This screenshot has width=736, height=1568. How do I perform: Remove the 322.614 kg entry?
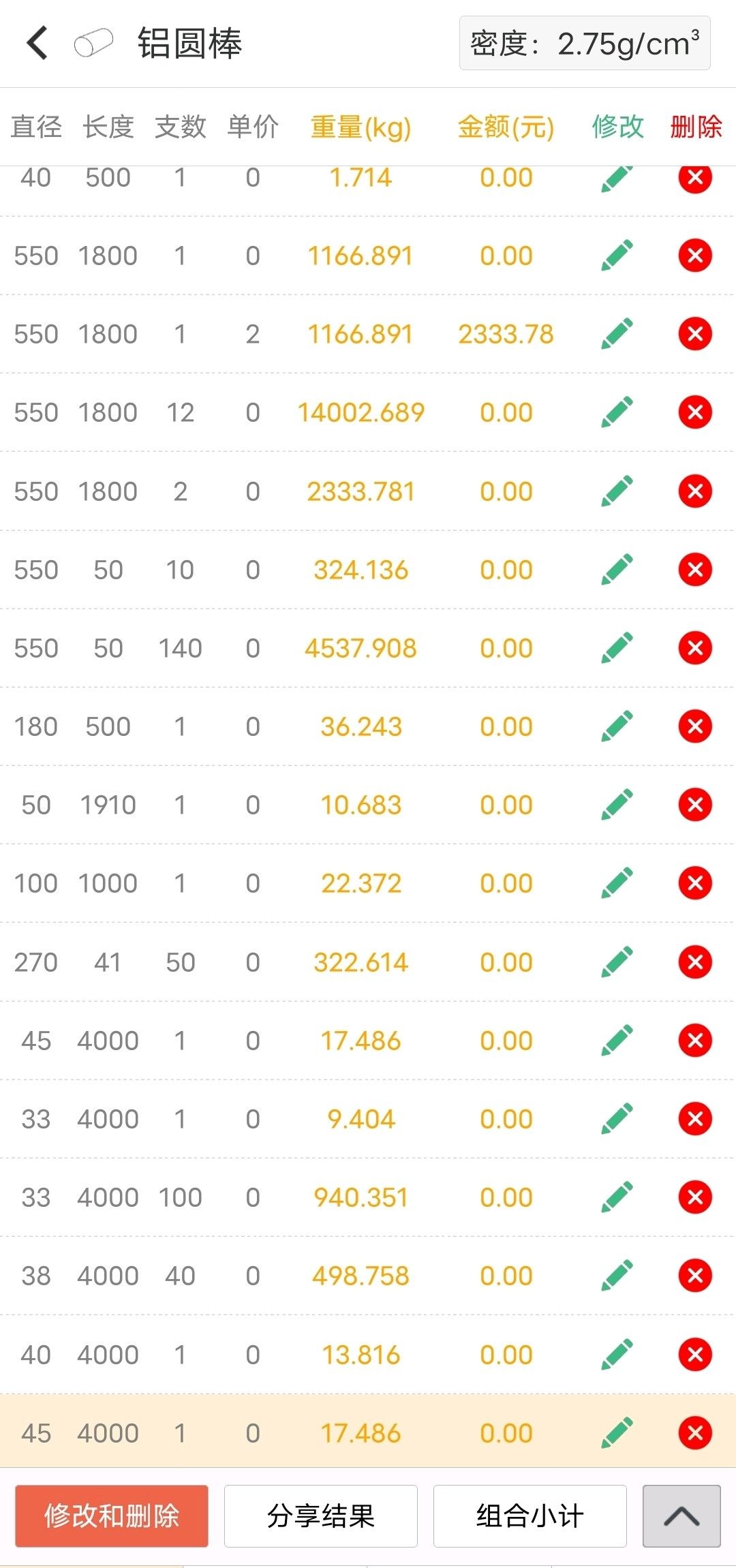point(695,962)
